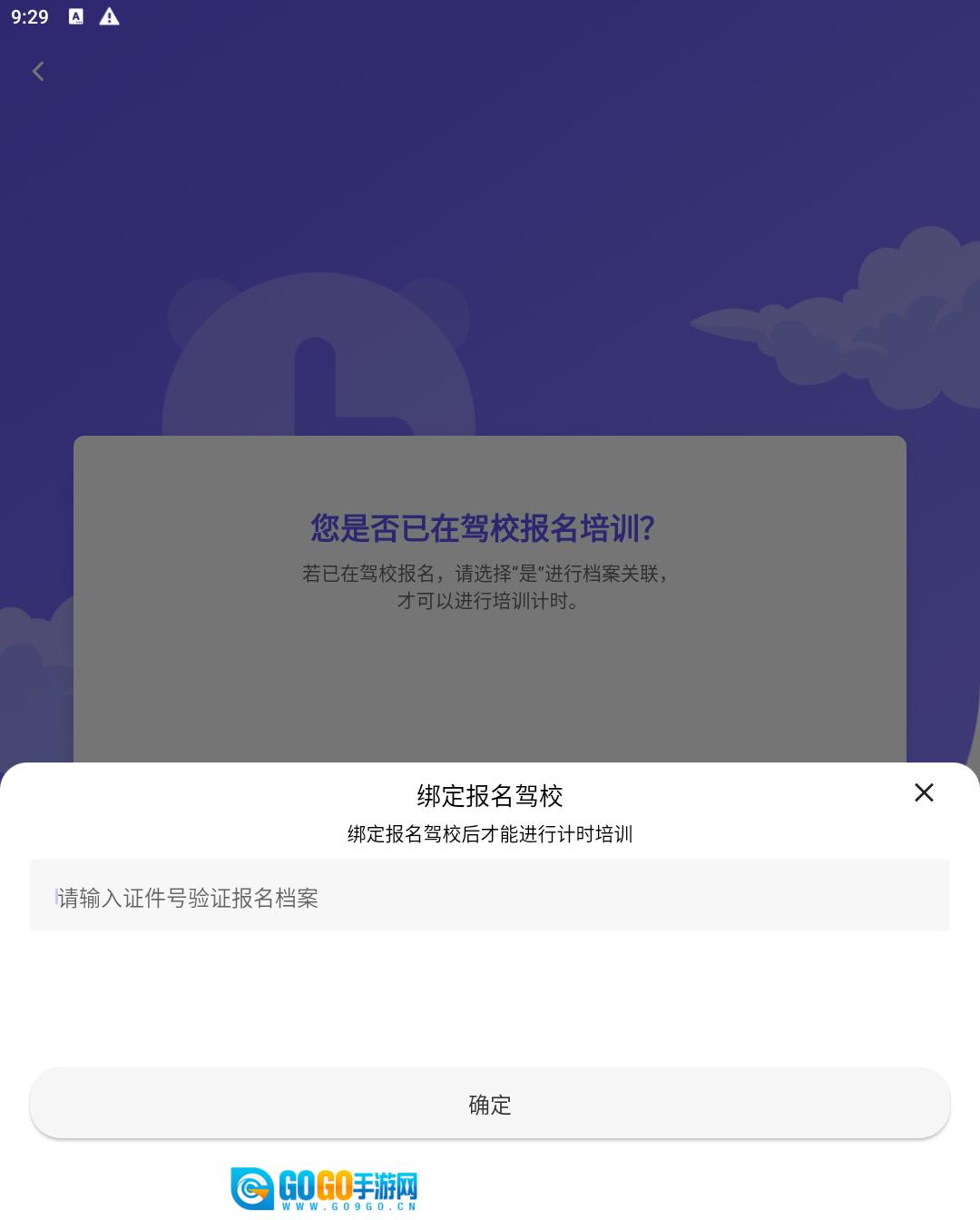Close the 绑定报名驾校 dialog
Screen dimensions: 980x1220
coord(924,792)
